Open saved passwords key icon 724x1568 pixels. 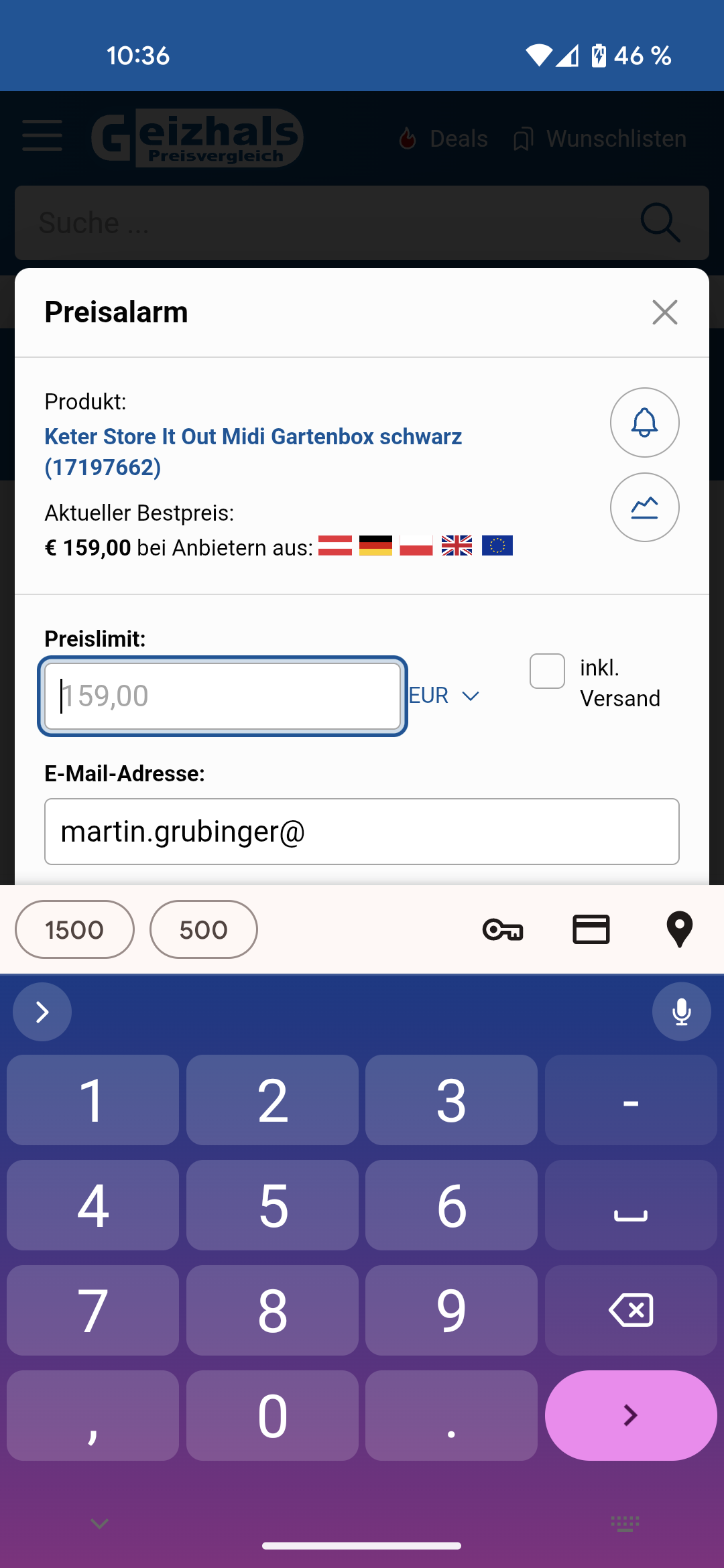click(503, 929)
